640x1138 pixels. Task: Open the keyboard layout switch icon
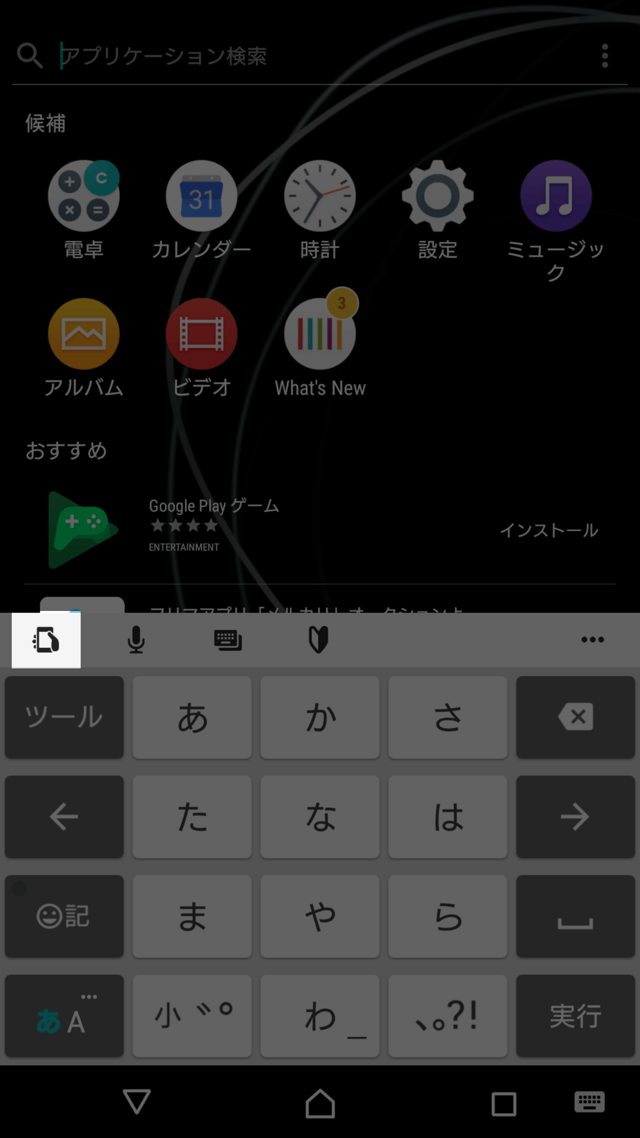coord(228,639)
